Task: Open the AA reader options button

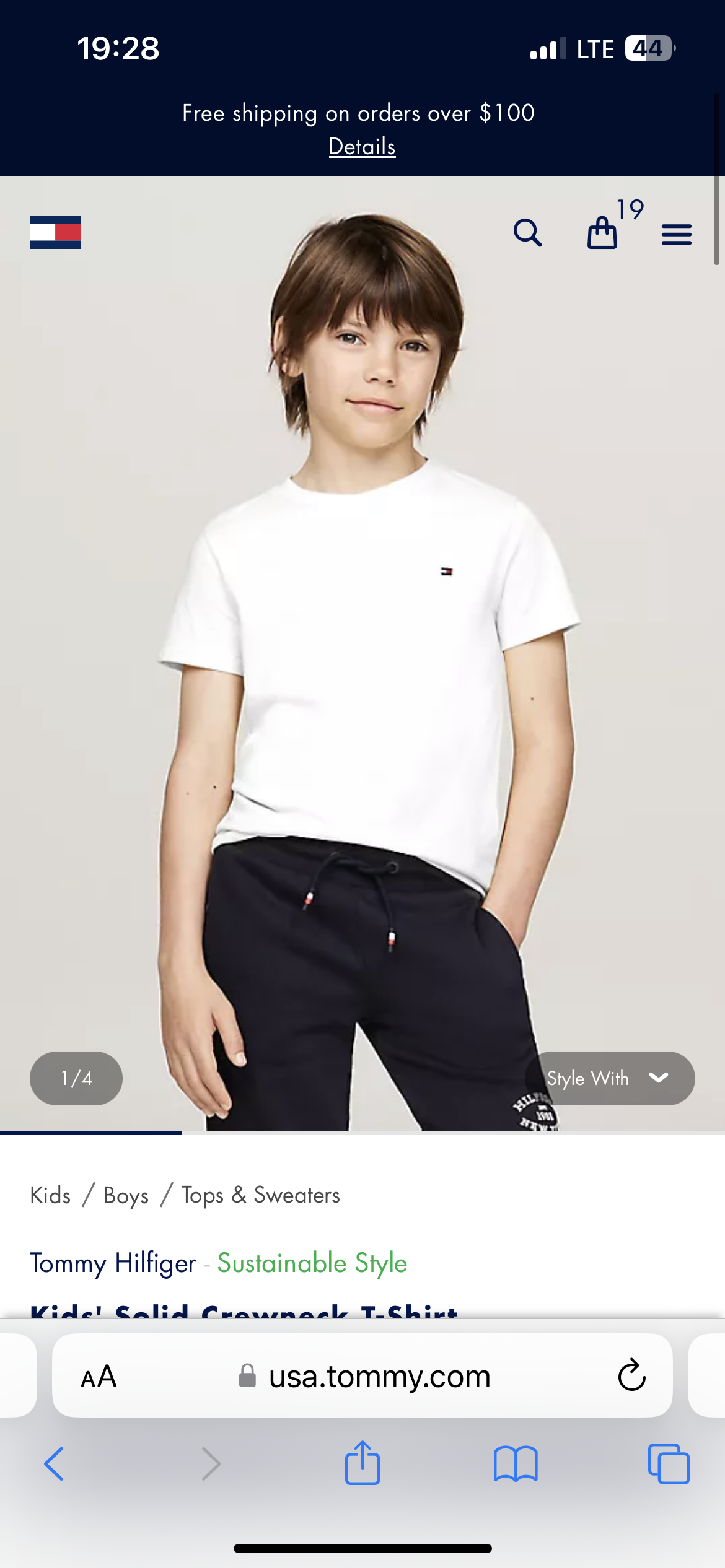Action: 99,1377
